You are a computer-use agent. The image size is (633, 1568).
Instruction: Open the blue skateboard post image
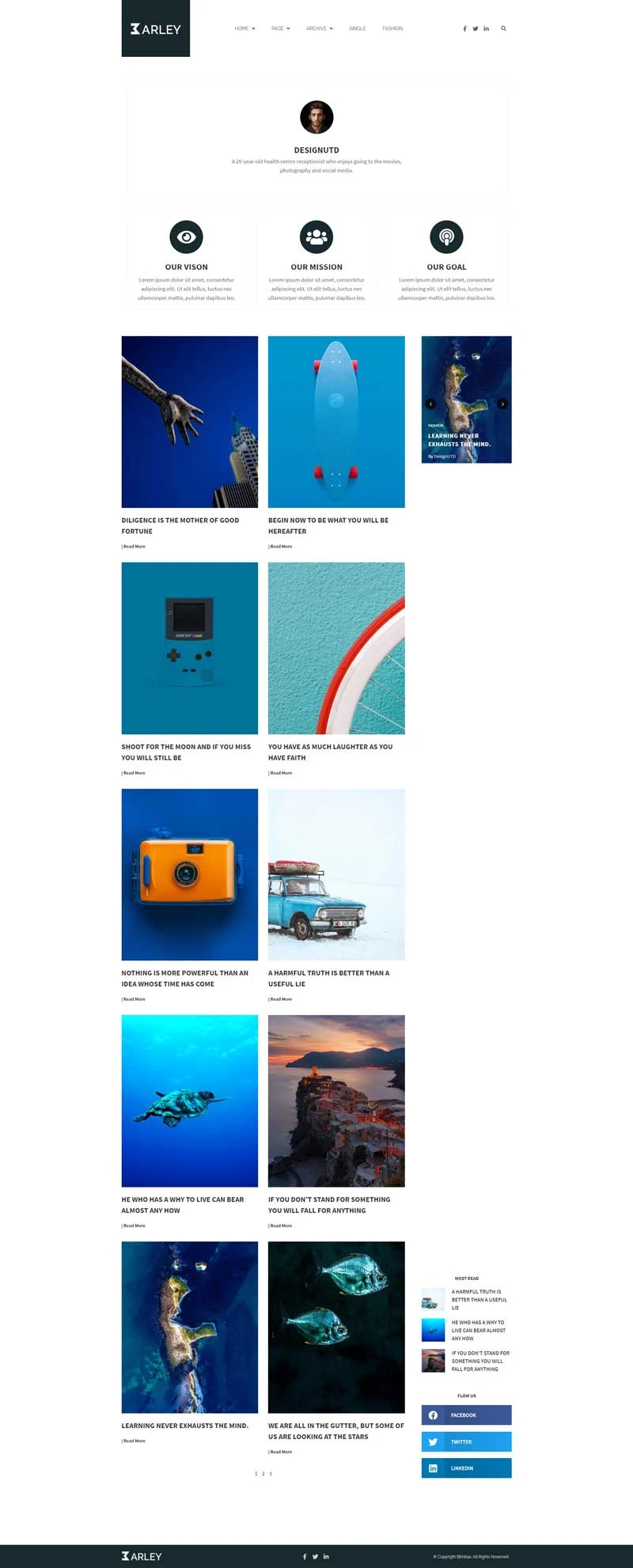click(336, 422)
